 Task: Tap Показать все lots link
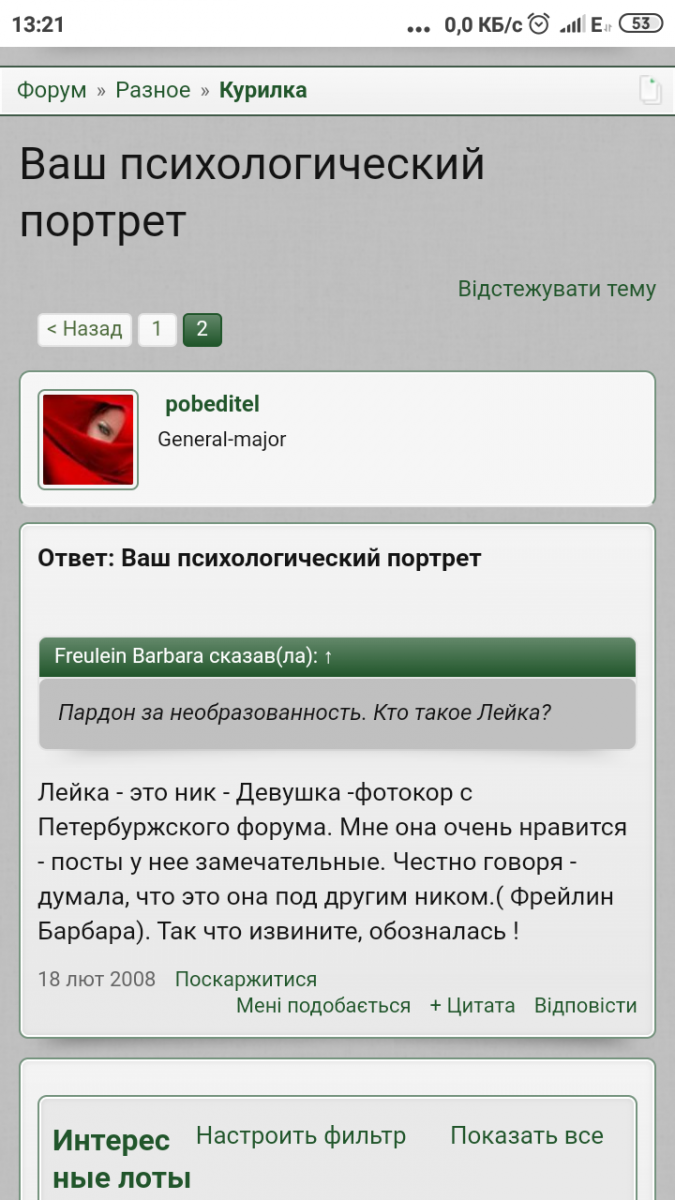point(526,1135)
